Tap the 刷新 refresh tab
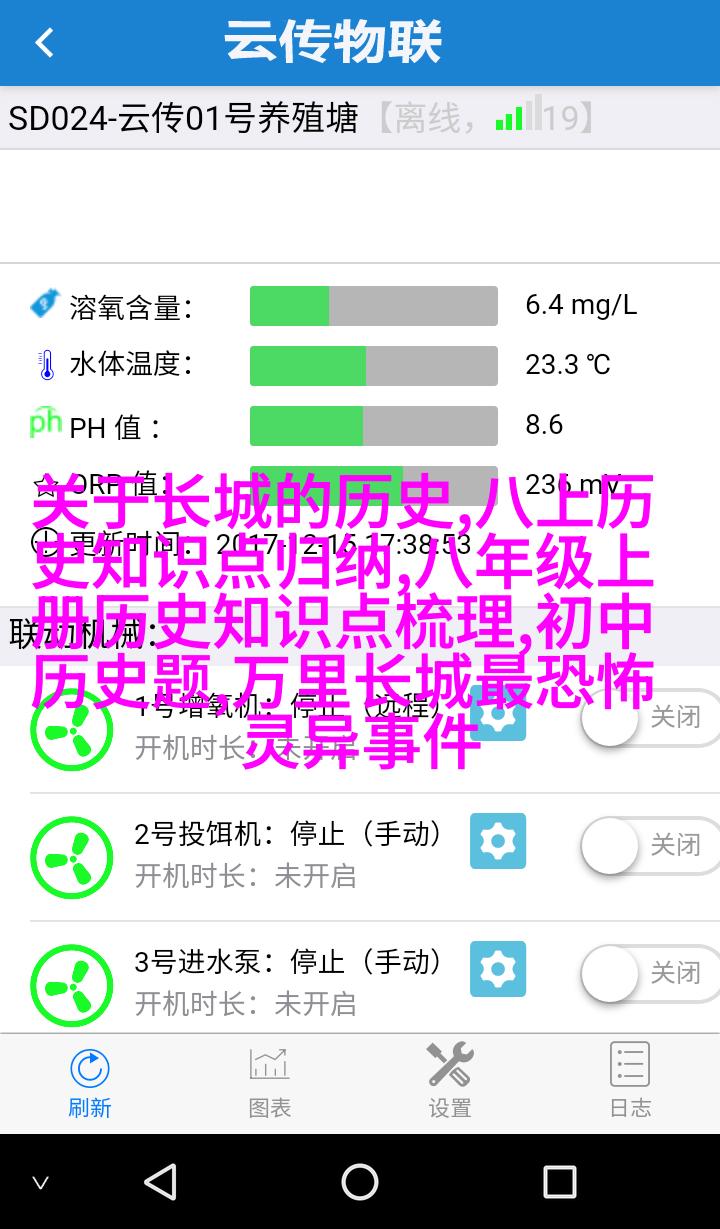The height and width of the screenshot is (1229, 720). pos(90,1083)
